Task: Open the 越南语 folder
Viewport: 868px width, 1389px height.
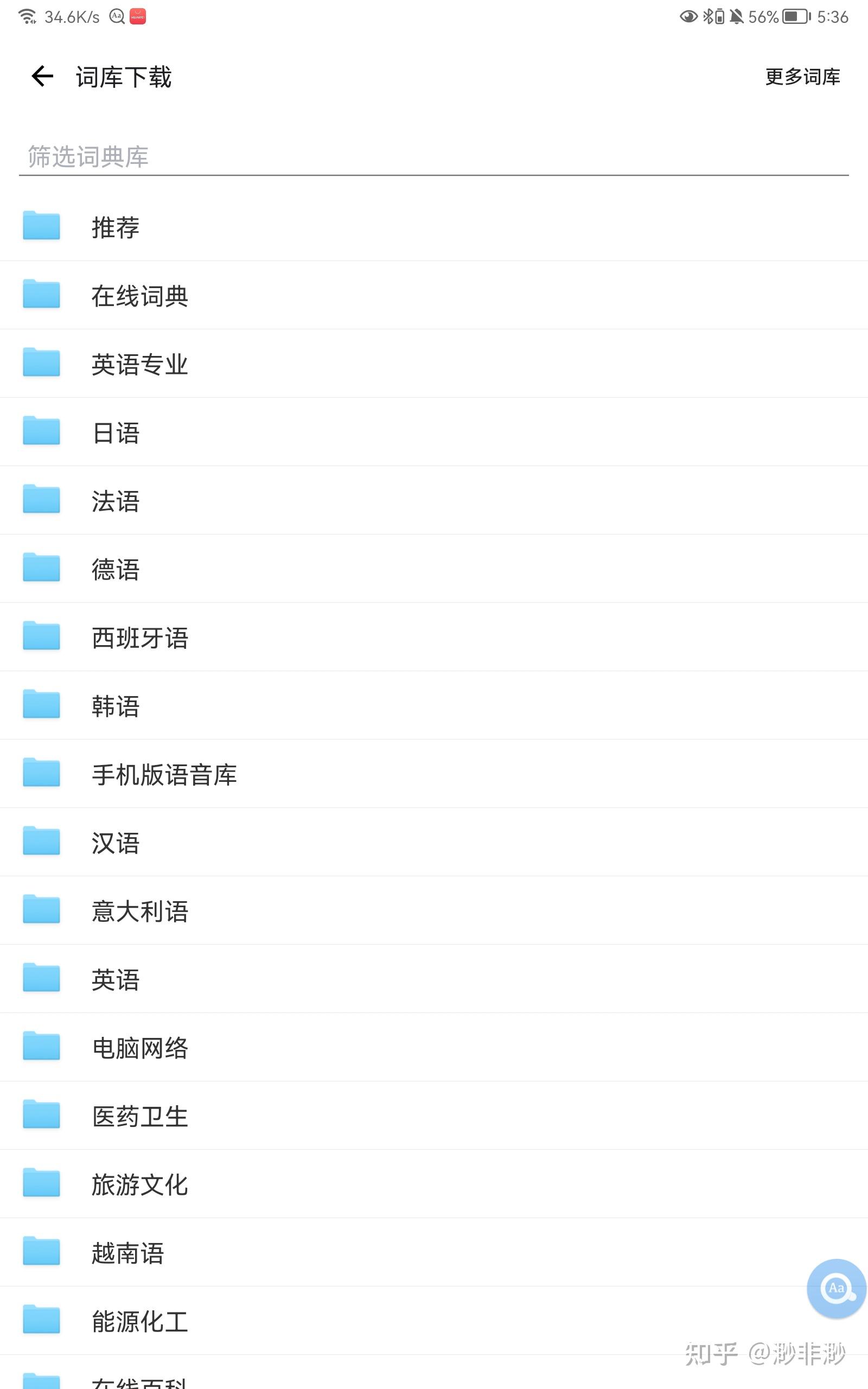Action: point(127,1252)
